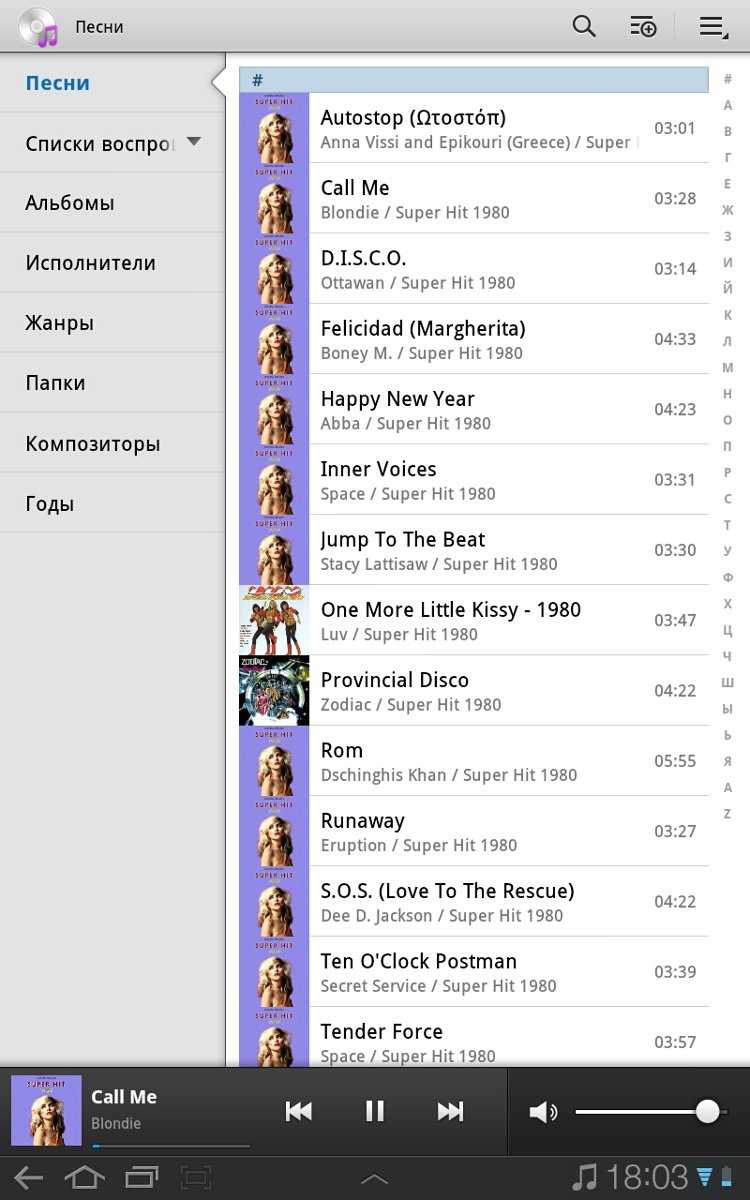Viewport: 750px width, 1200px height.
Task: Skip to the next track
Action: point(451,1111)
